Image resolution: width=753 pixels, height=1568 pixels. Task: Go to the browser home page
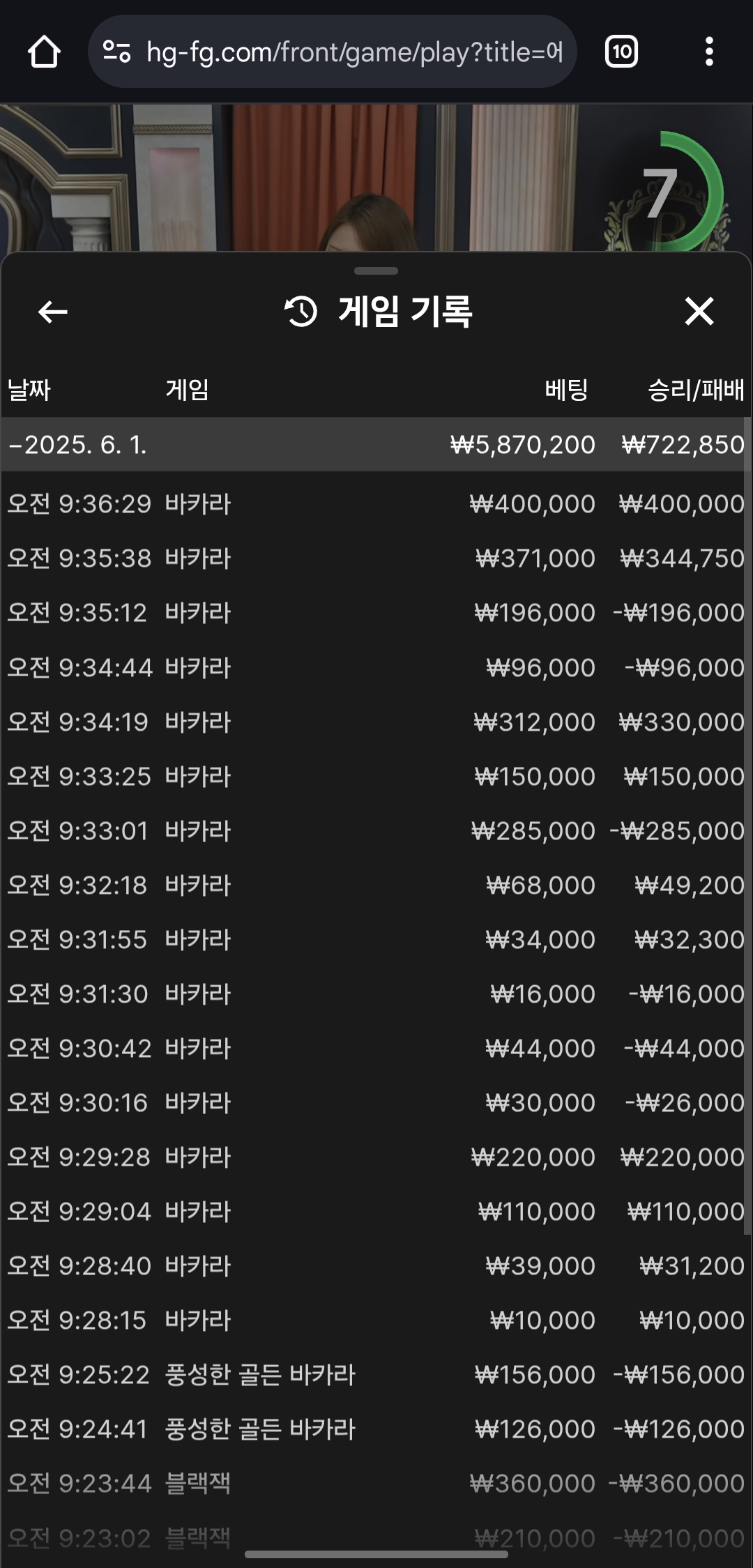tap(44, 52)
